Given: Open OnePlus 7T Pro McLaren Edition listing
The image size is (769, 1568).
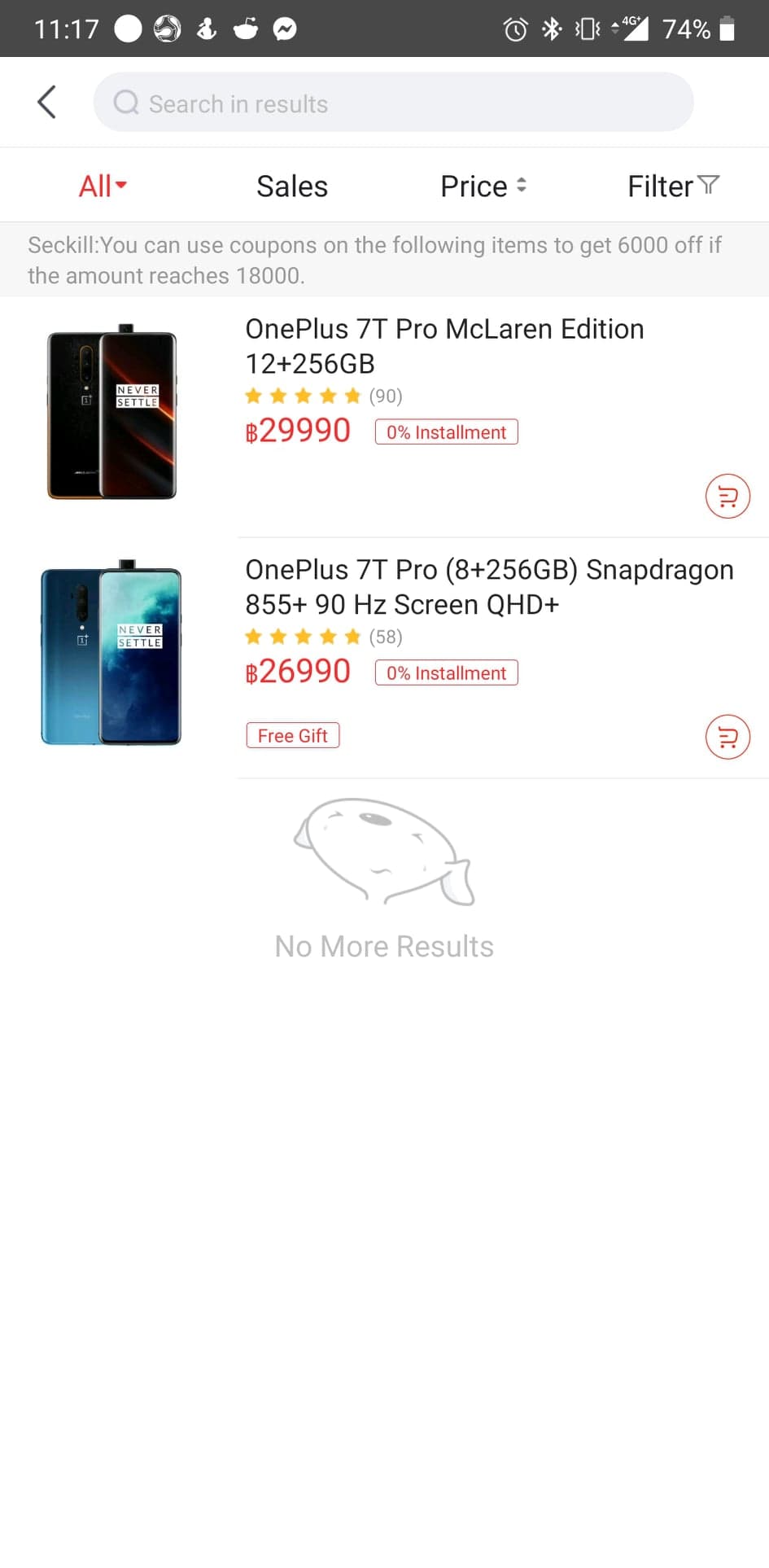Looking at the screenshot, I should coord(444,346).
